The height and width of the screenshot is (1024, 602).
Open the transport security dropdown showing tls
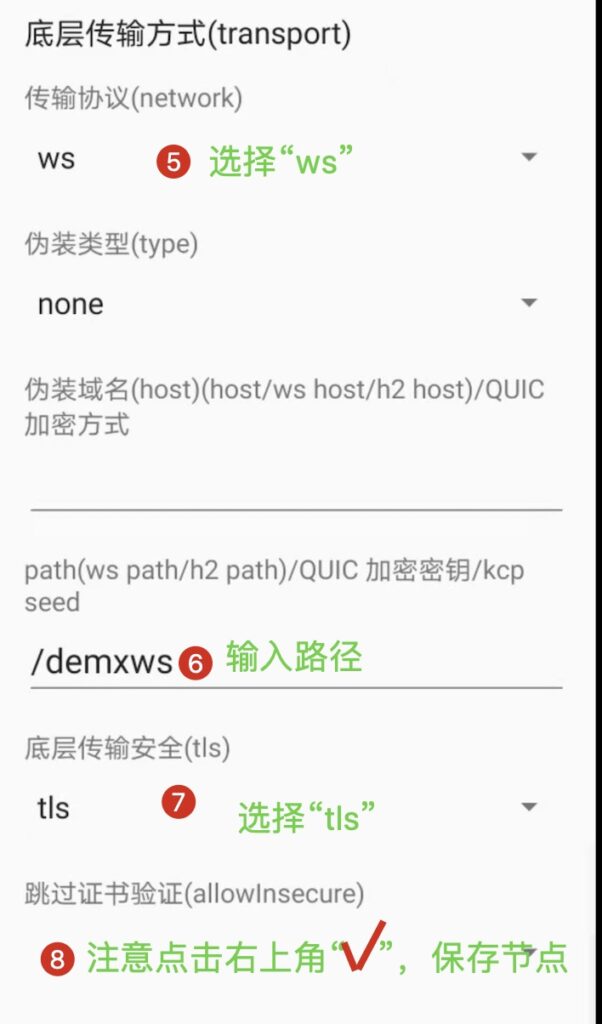point(287,807)
